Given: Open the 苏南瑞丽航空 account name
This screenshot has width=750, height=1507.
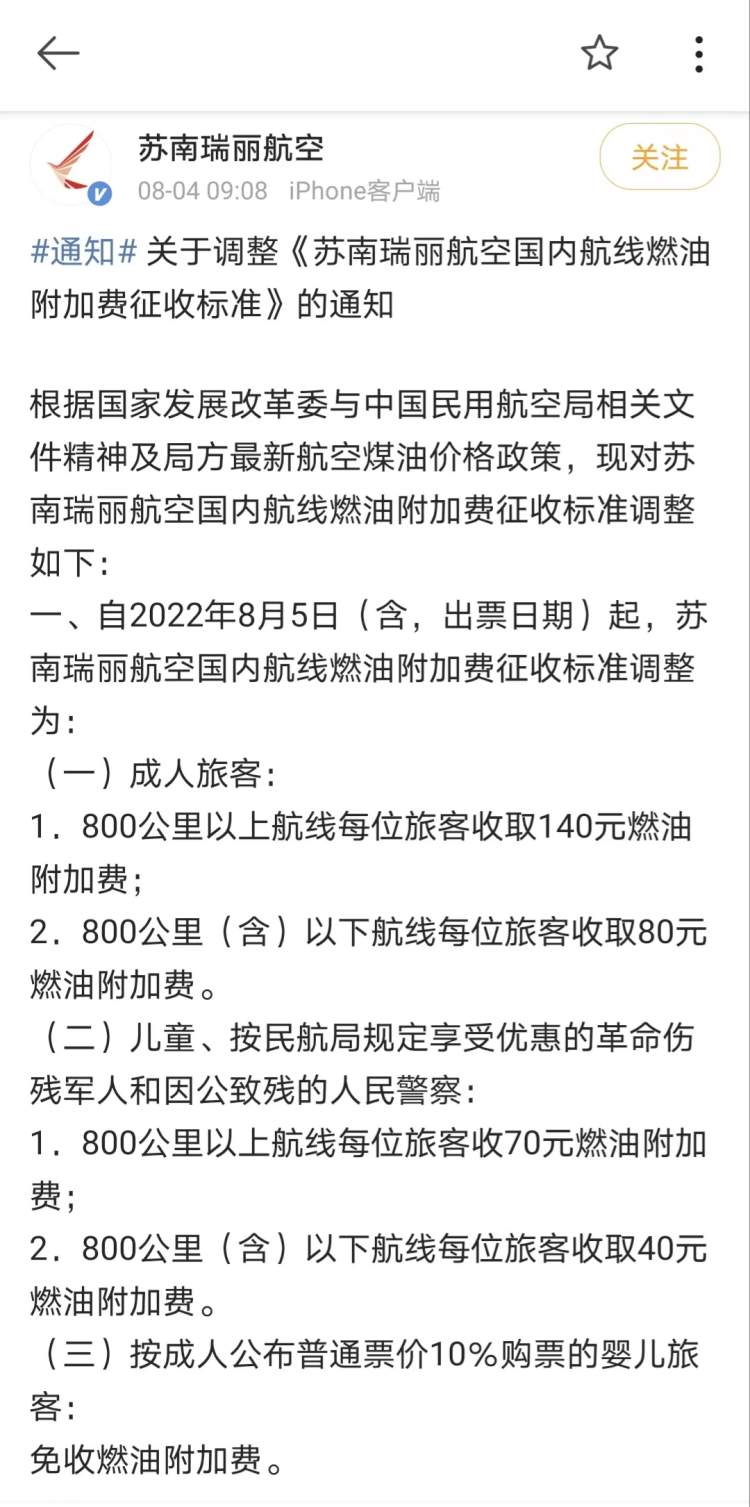Looking at the screenshot, I should (x=231, y=150).
